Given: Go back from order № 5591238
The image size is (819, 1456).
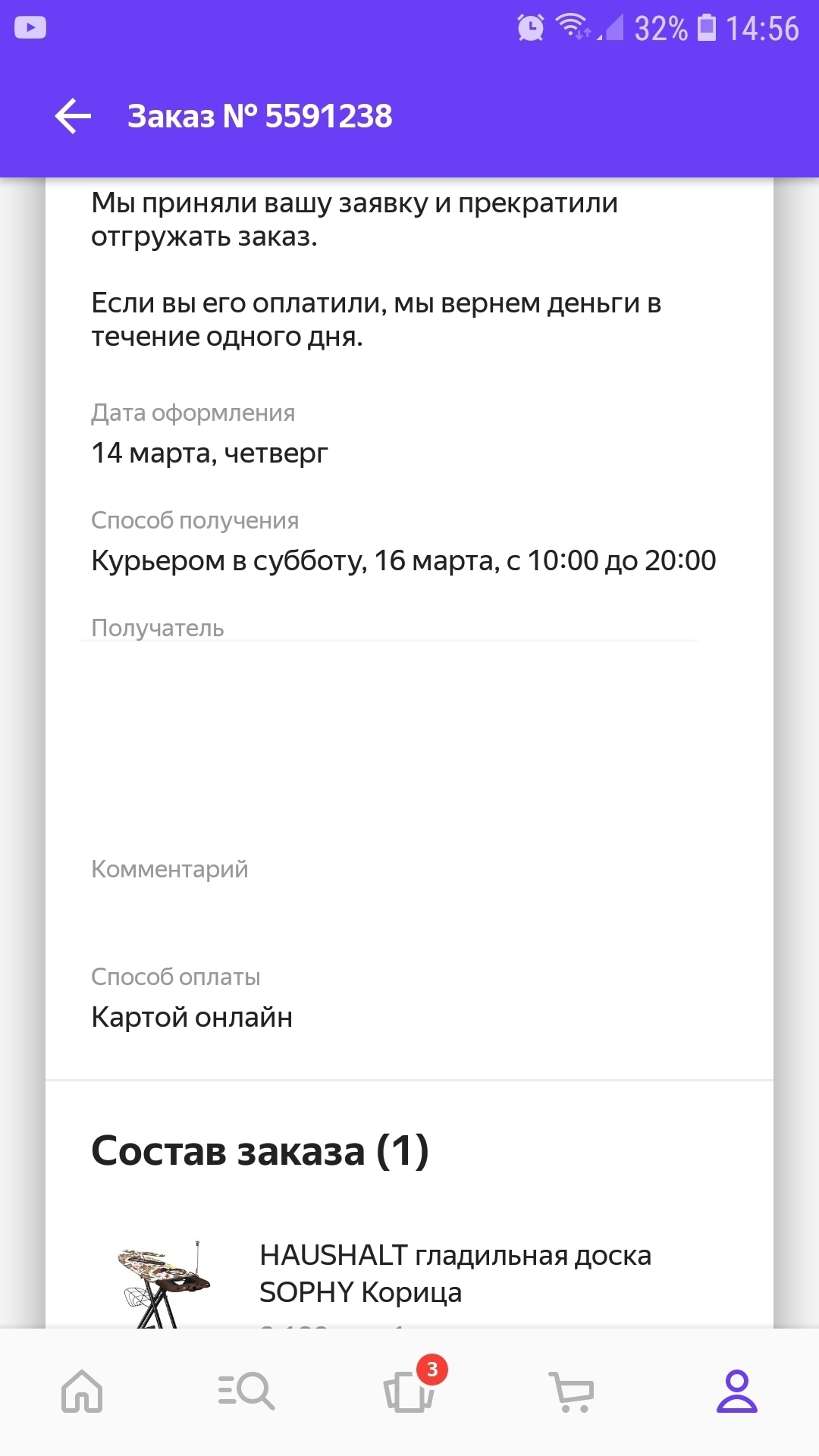Looking at the screenshot, I should pos(73,116).
